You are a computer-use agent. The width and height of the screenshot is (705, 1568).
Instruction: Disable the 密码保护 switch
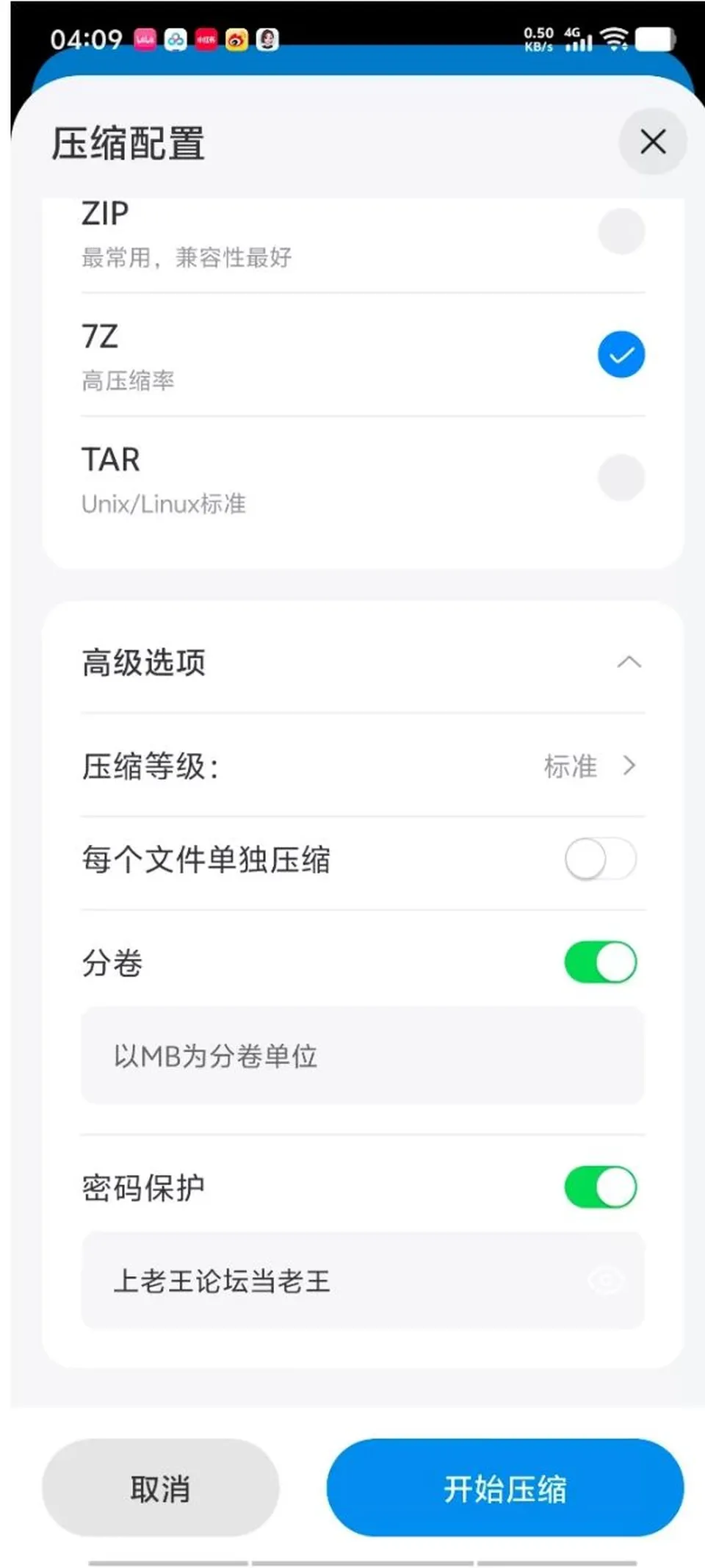click(600, 1187)
